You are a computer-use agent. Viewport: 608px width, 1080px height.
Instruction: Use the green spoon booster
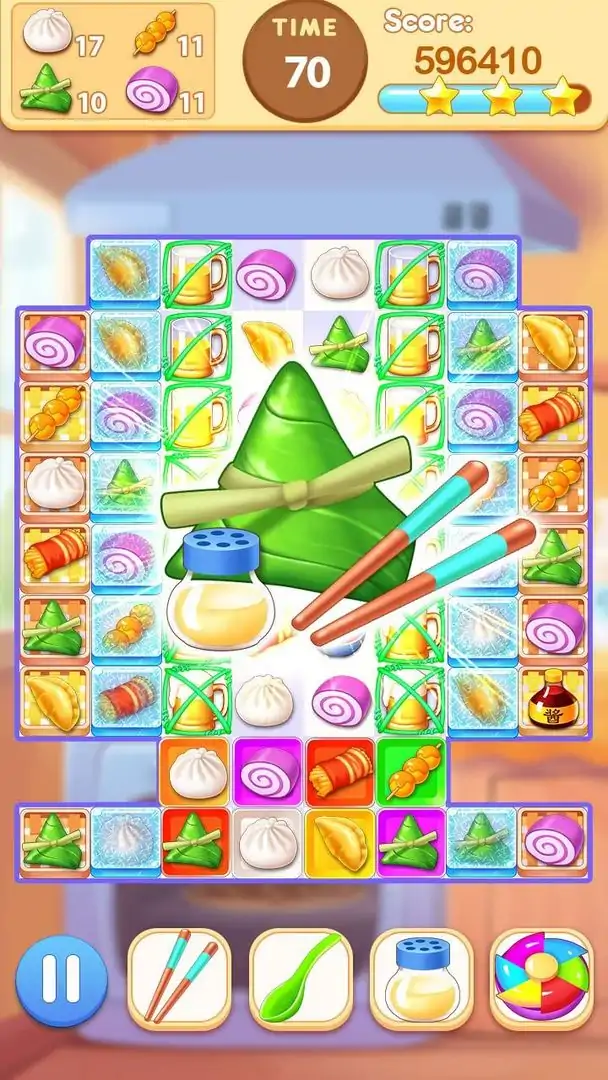[301, 976]
